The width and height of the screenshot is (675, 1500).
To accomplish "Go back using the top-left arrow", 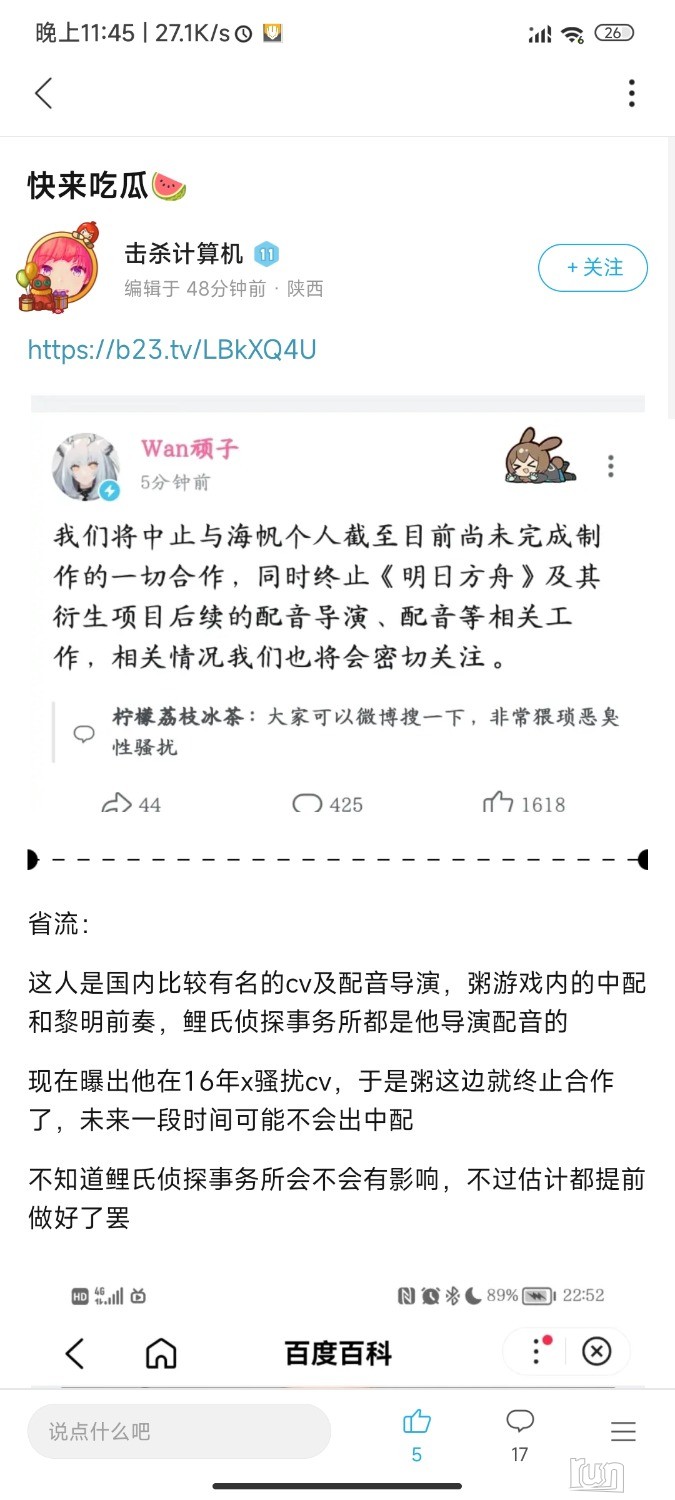I will pos(43,93).
